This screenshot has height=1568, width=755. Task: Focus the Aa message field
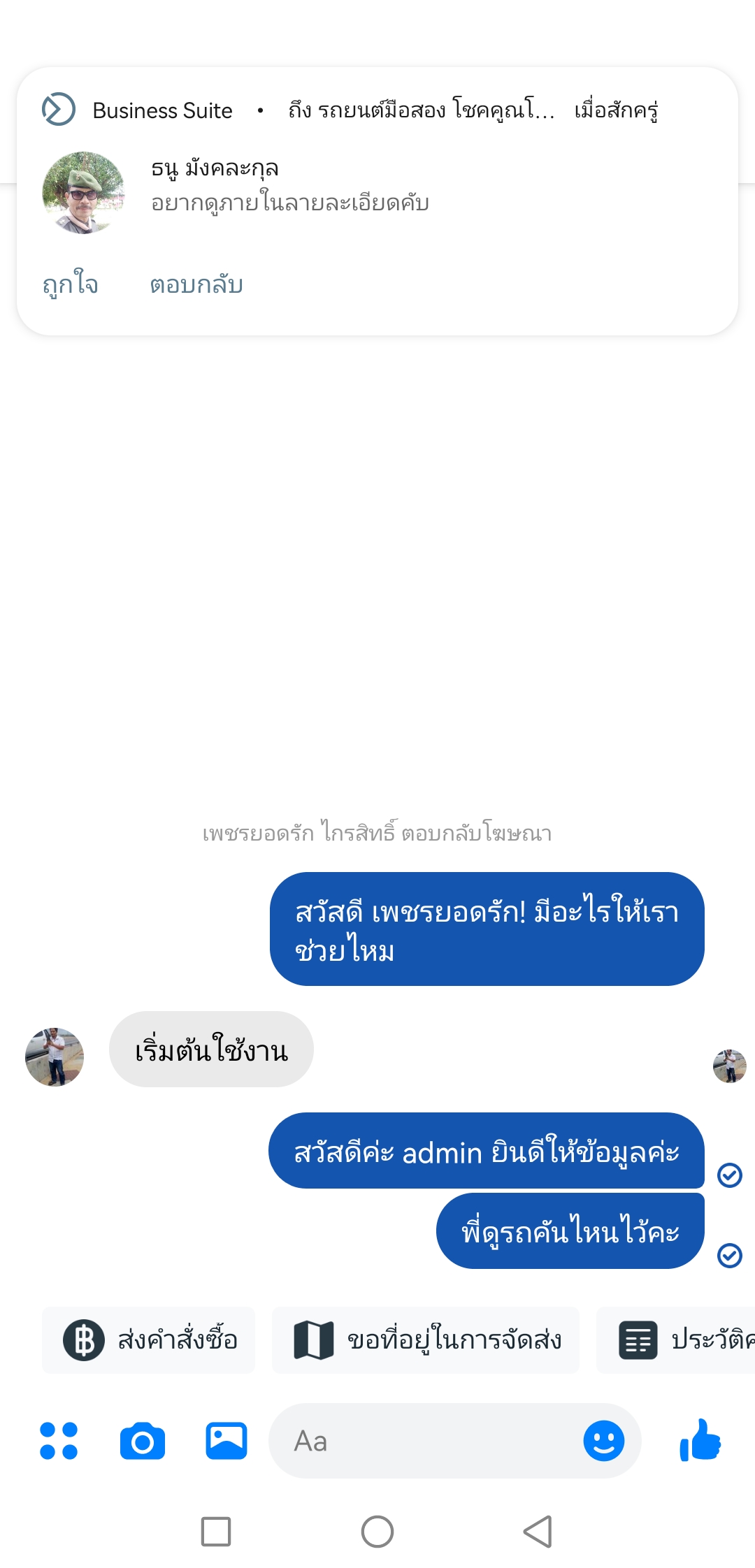[426, 1441]
